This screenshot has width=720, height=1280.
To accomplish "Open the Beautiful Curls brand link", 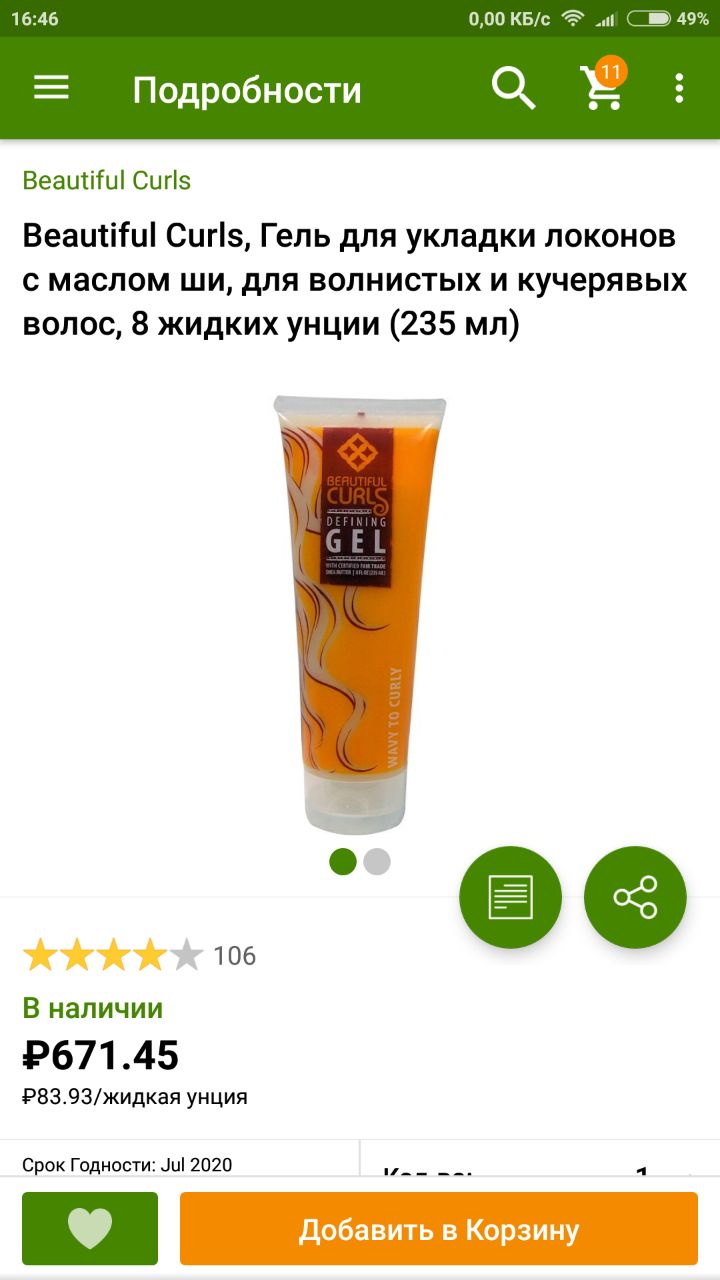I will pyautogui.click(x=107, y=181).
